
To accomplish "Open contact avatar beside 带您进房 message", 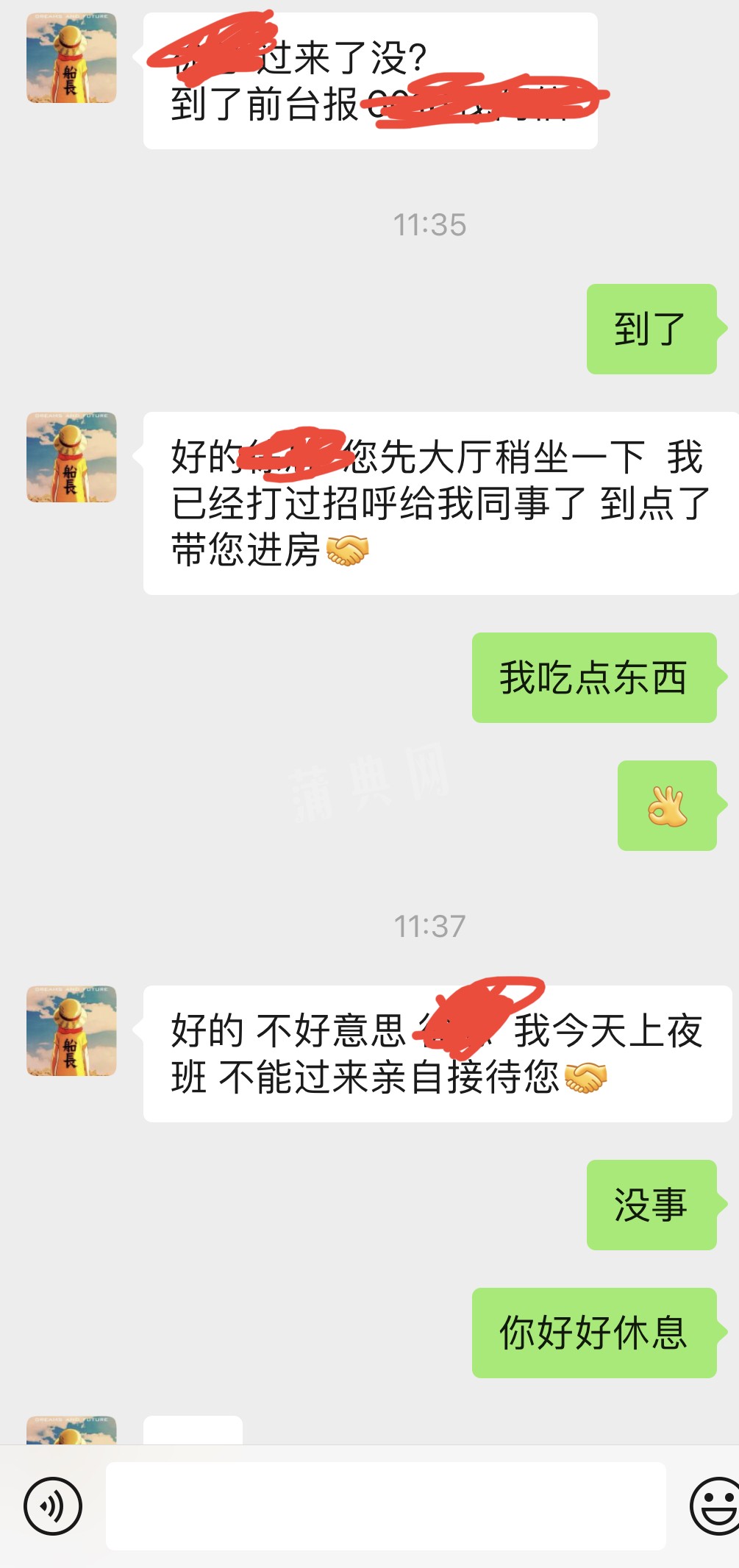I will (71, 457).
